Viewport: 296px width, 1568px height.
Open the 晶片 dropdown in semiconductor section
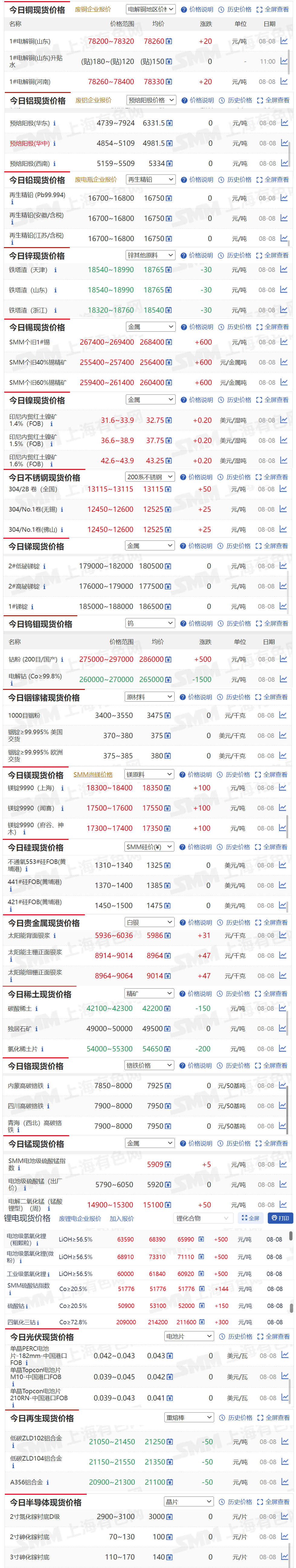click(x=188, y=1502)
